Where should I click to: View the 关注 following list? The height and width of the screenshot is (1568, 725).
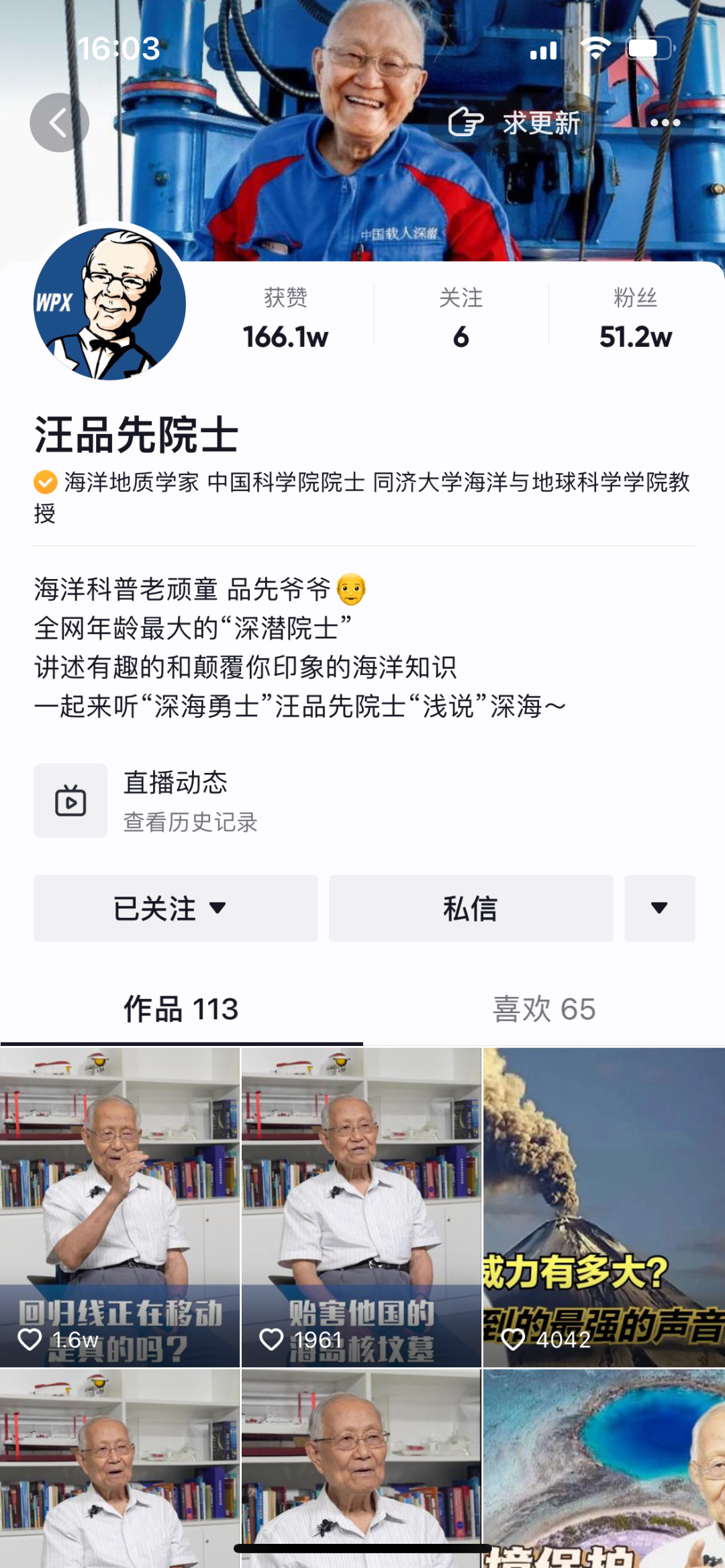(x=461, y=317)
